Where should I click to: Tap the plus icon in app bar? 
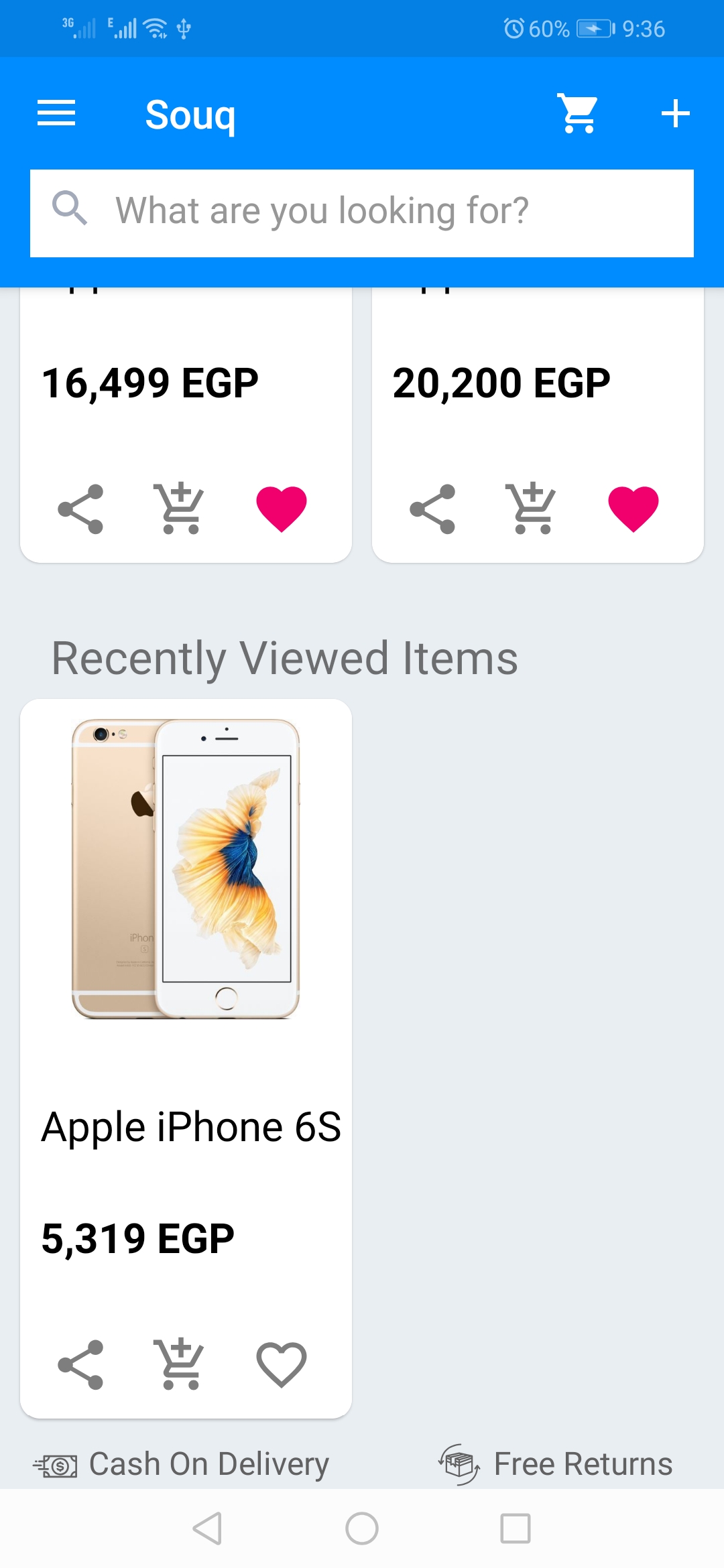[675, 113]
